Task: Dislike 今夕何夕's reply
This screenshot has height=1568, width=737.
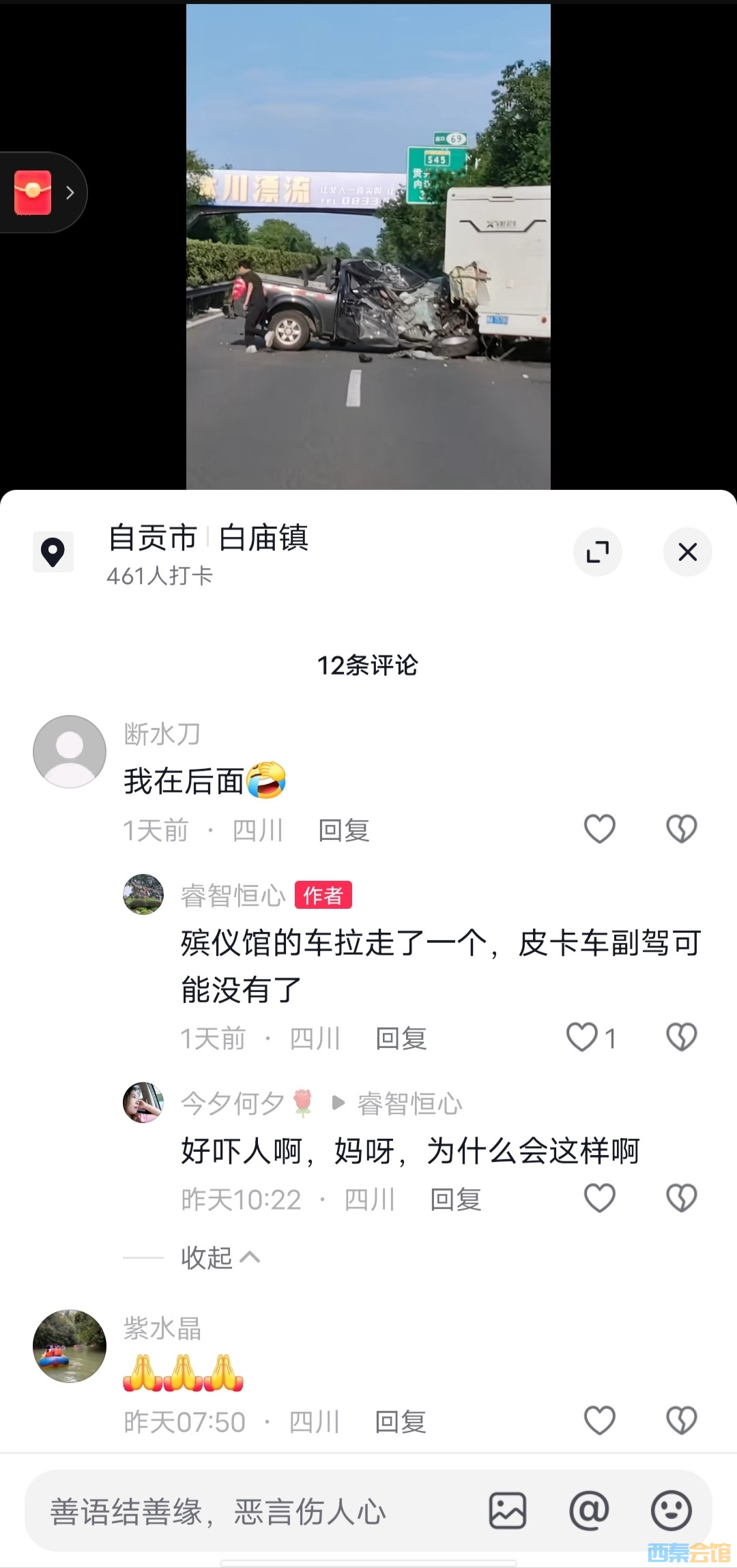Action: click(681, 1198)
